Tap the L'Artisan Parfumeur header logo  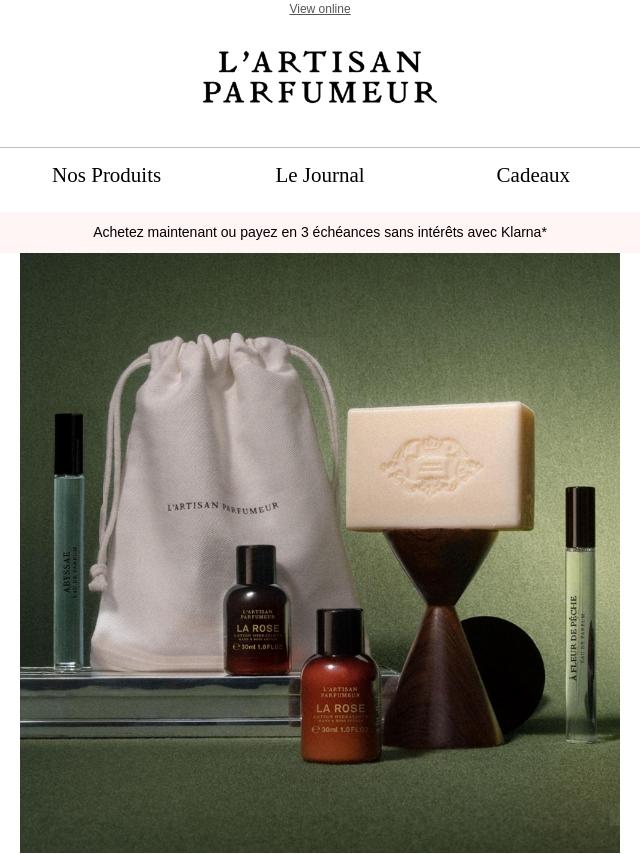point(319,77)
